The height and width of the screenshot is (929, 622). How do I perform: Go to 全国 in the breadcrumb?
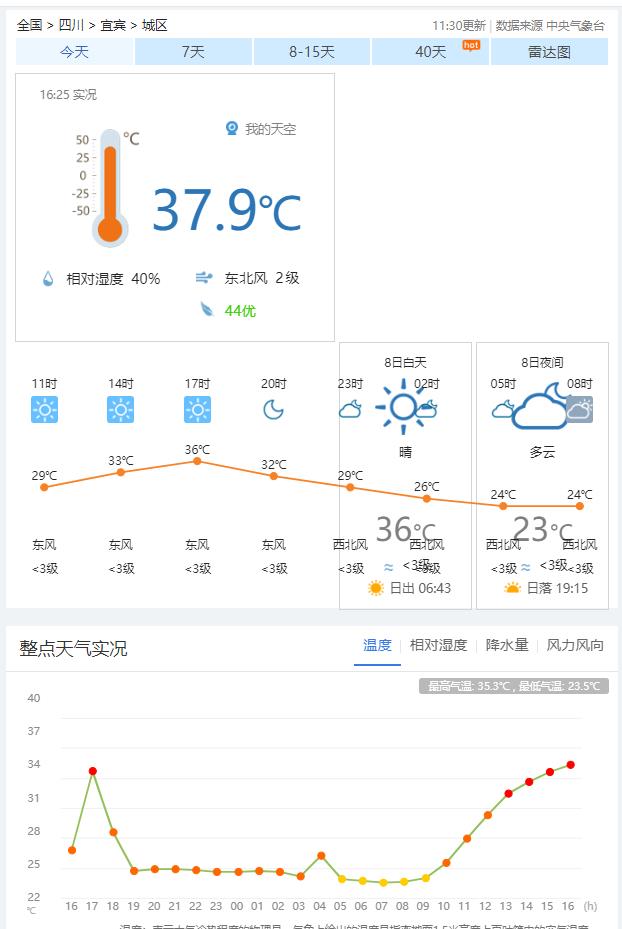tap(30, 25)
